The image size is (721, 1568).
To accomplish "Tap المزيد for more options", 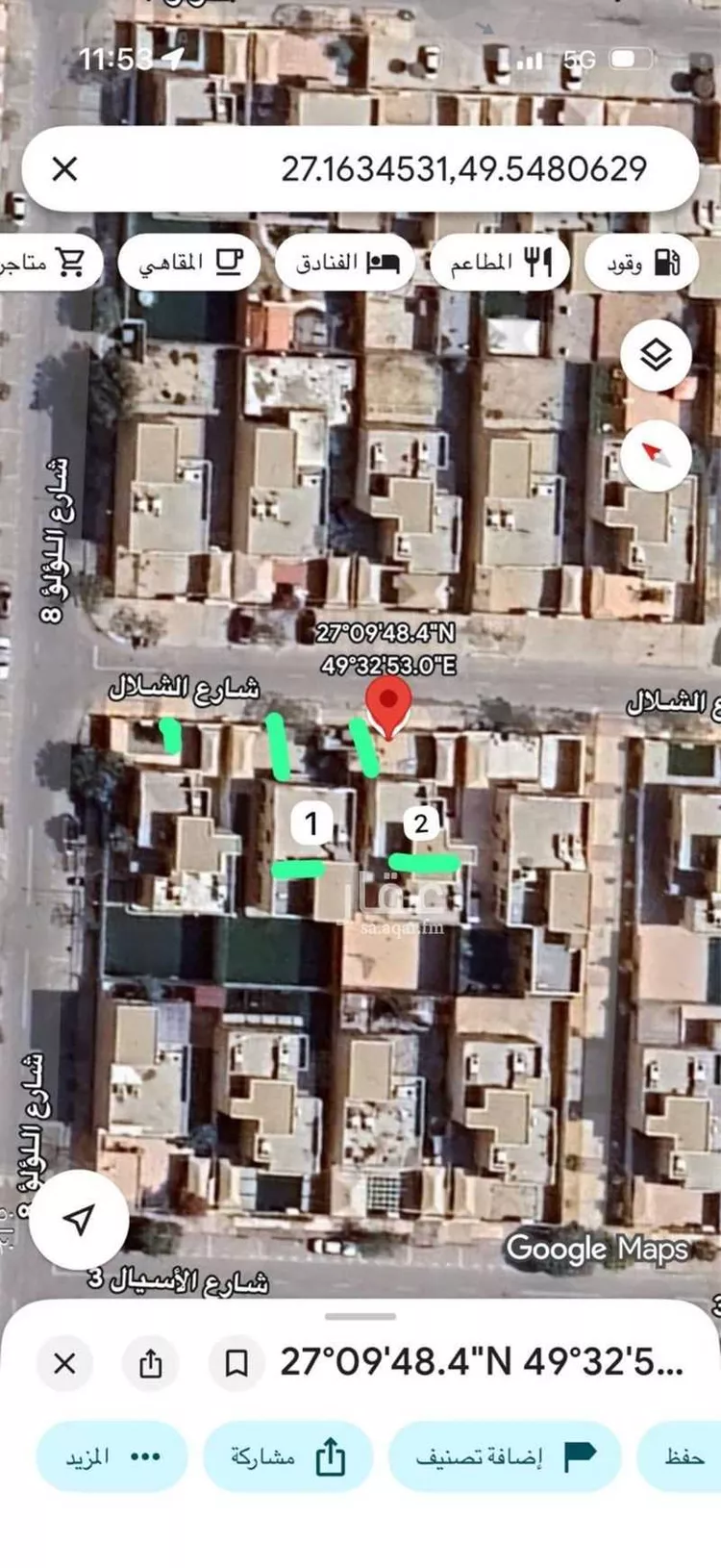I will pyautogui.click(x=111, y=1455).
